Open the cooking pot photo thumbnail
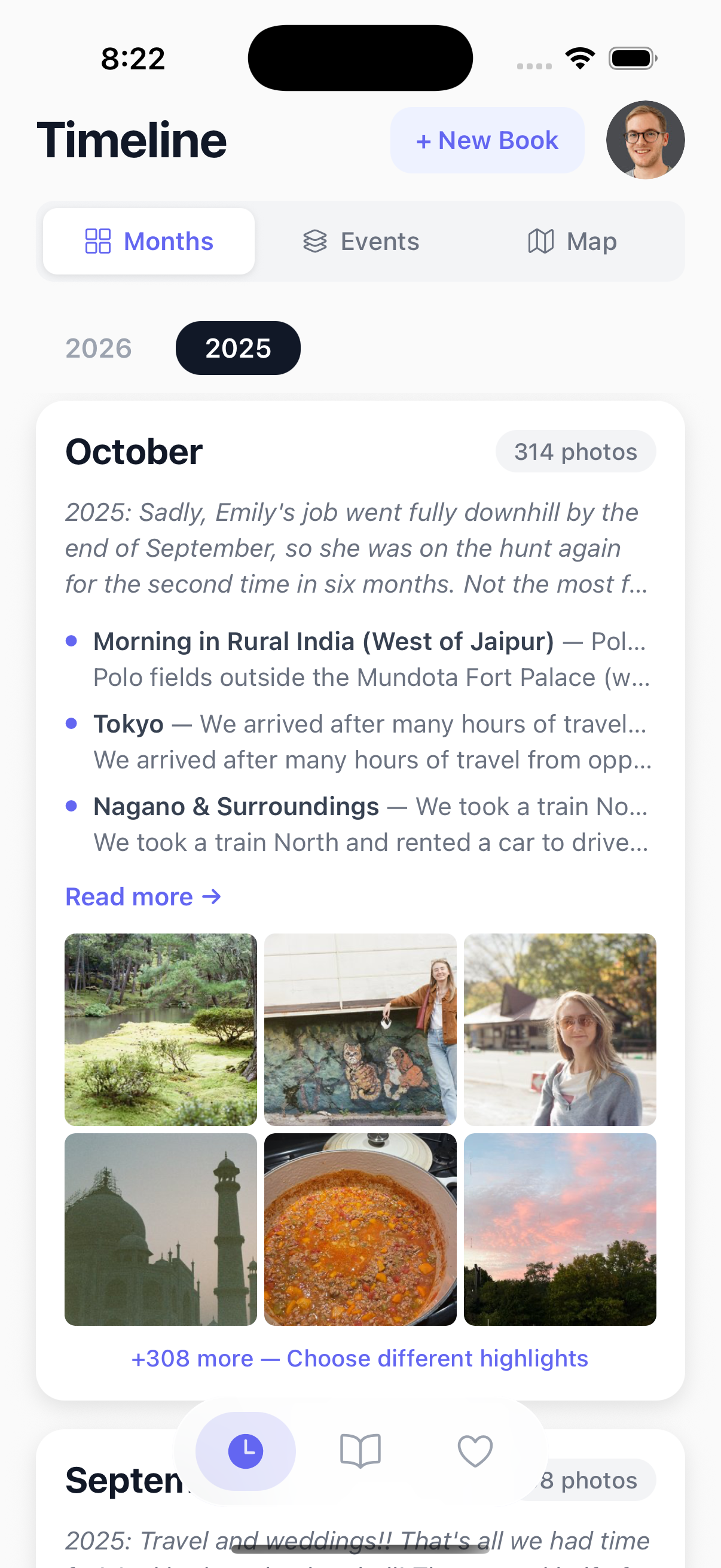The height and width of the screenshot is (1568, 721). 360,1231
